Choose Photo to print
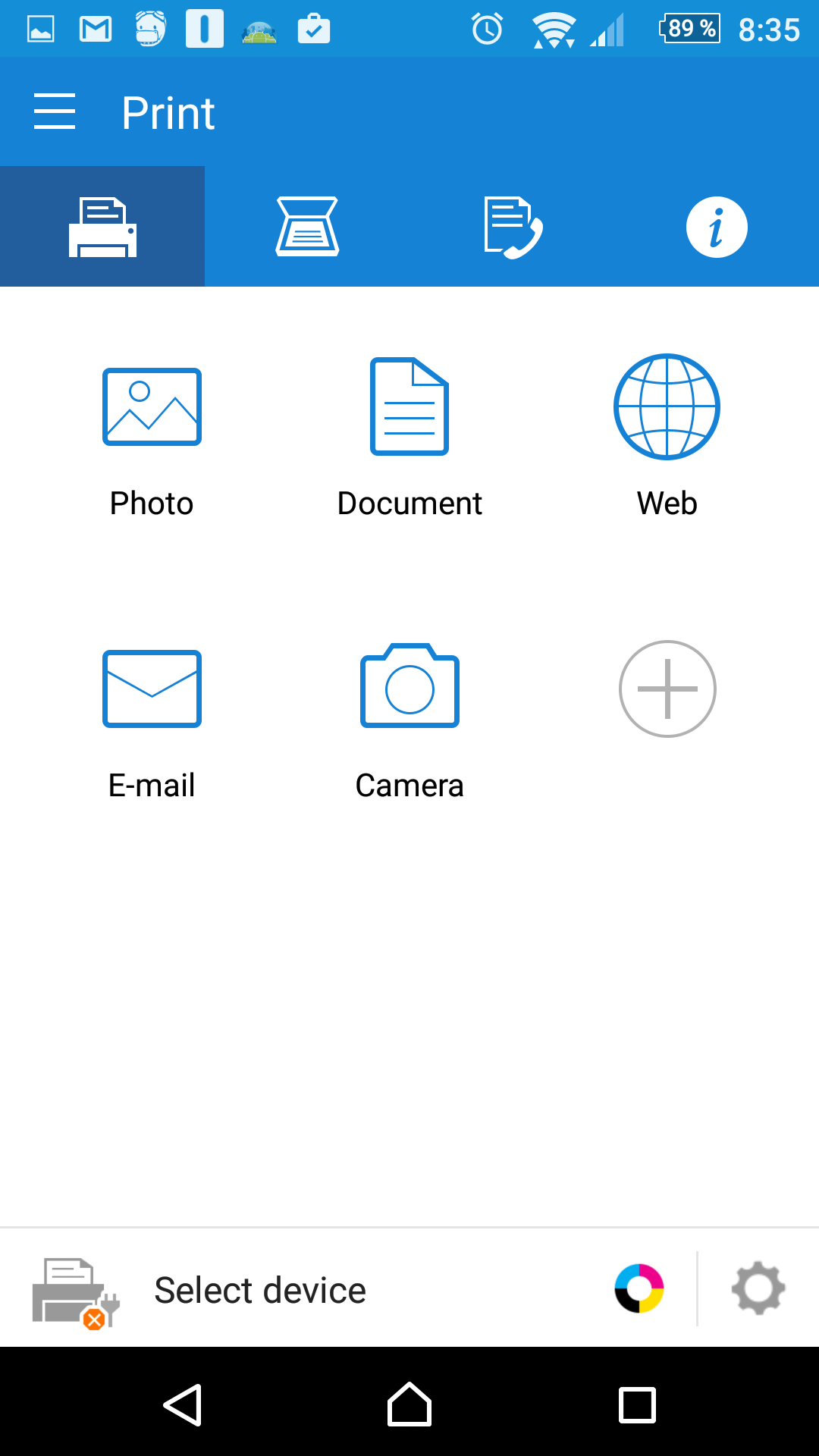819x1456 pixels. coord(152,436)
